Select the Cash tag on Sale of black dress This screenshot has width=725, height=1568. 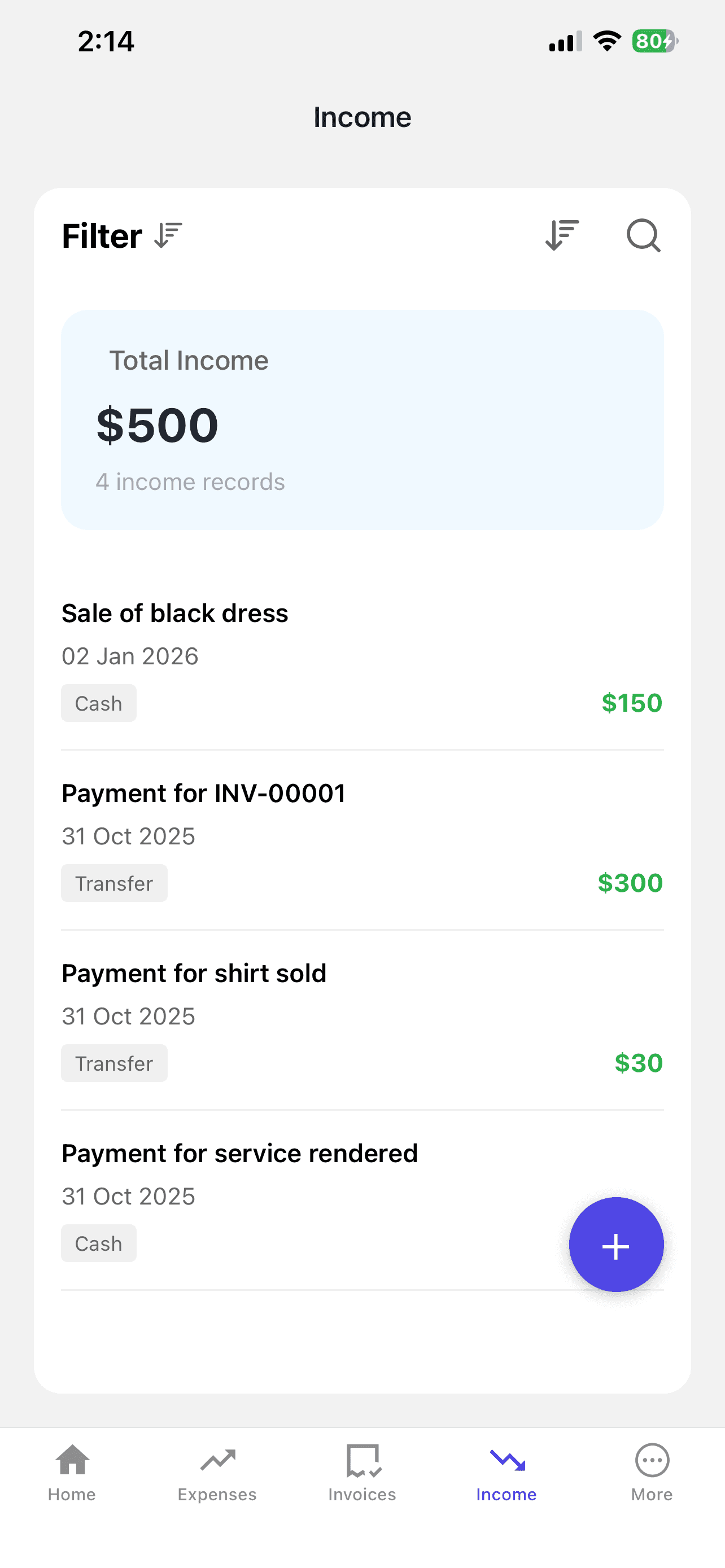click(99, 703)
